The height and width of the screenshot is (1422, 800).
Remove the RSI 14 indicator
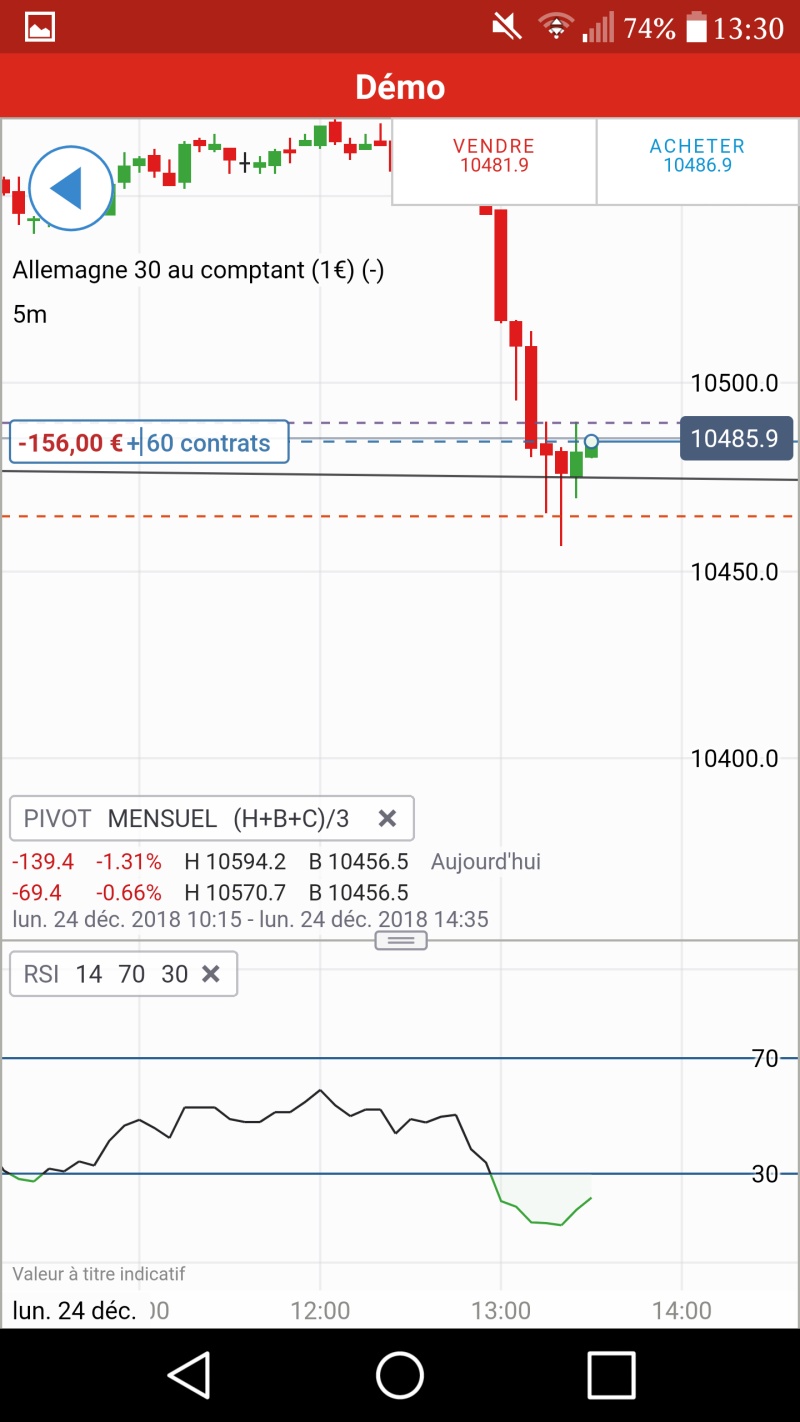pos(211,974)
